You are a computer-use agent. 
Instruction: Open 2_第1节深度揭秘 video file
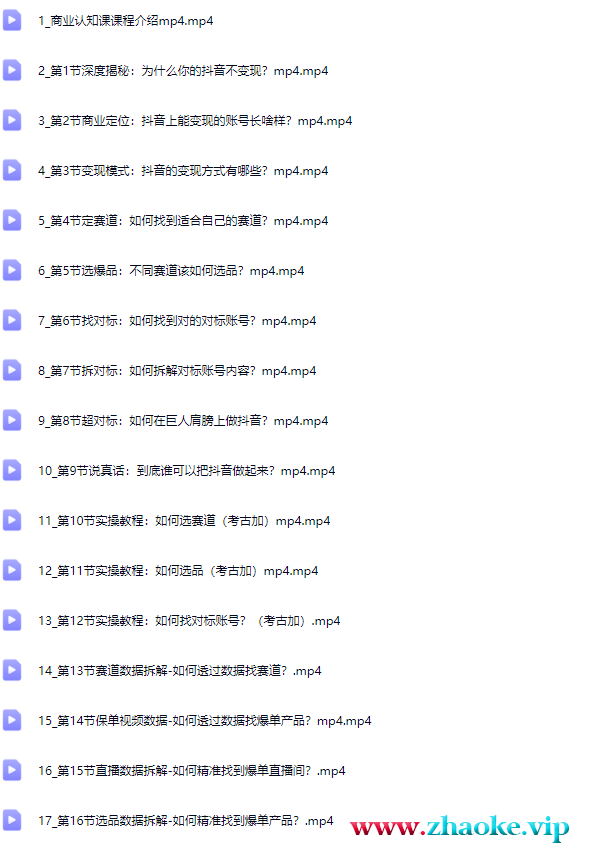(183, 71)
